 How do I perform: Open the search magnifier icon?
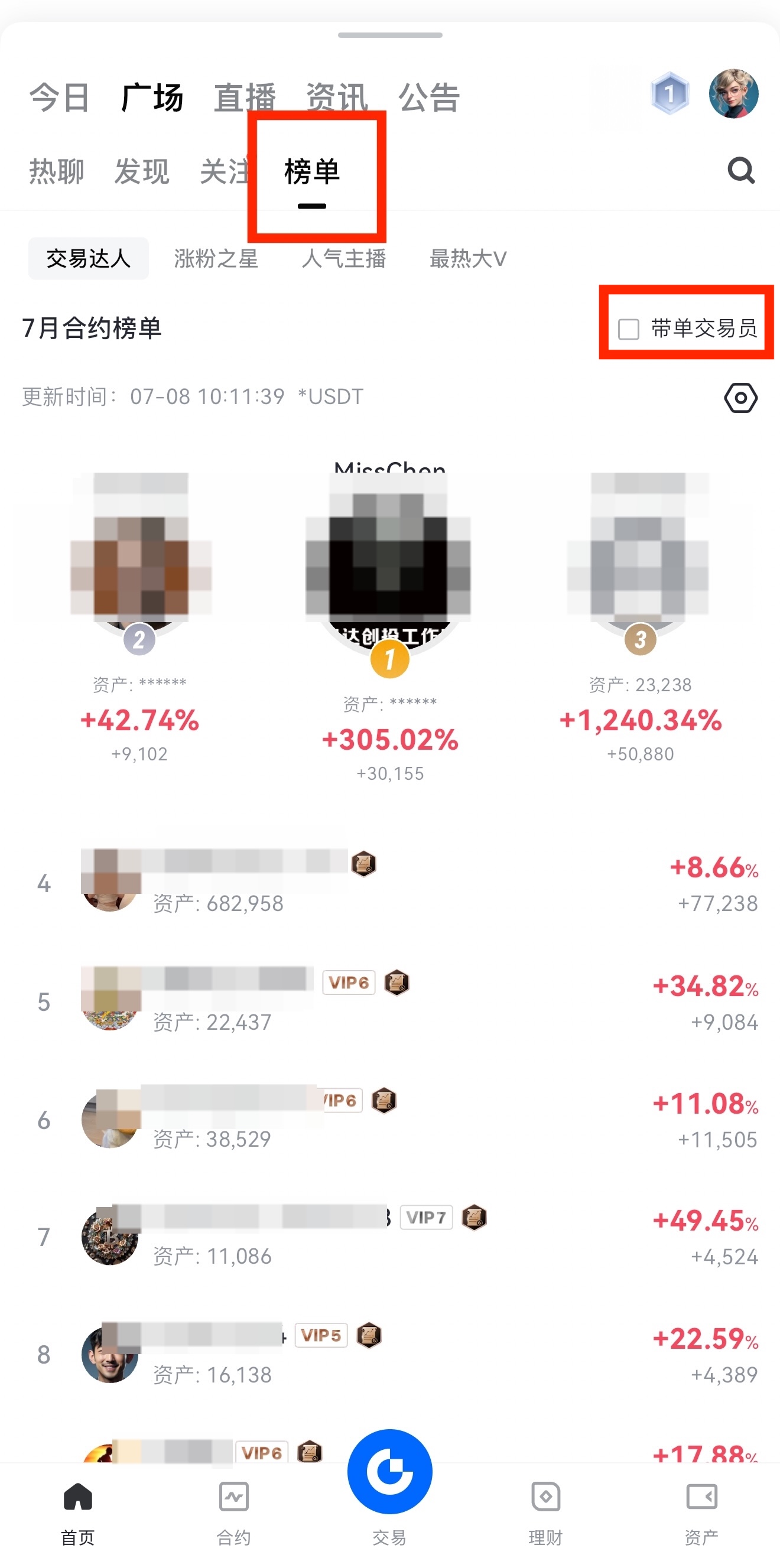coord(740,170)
